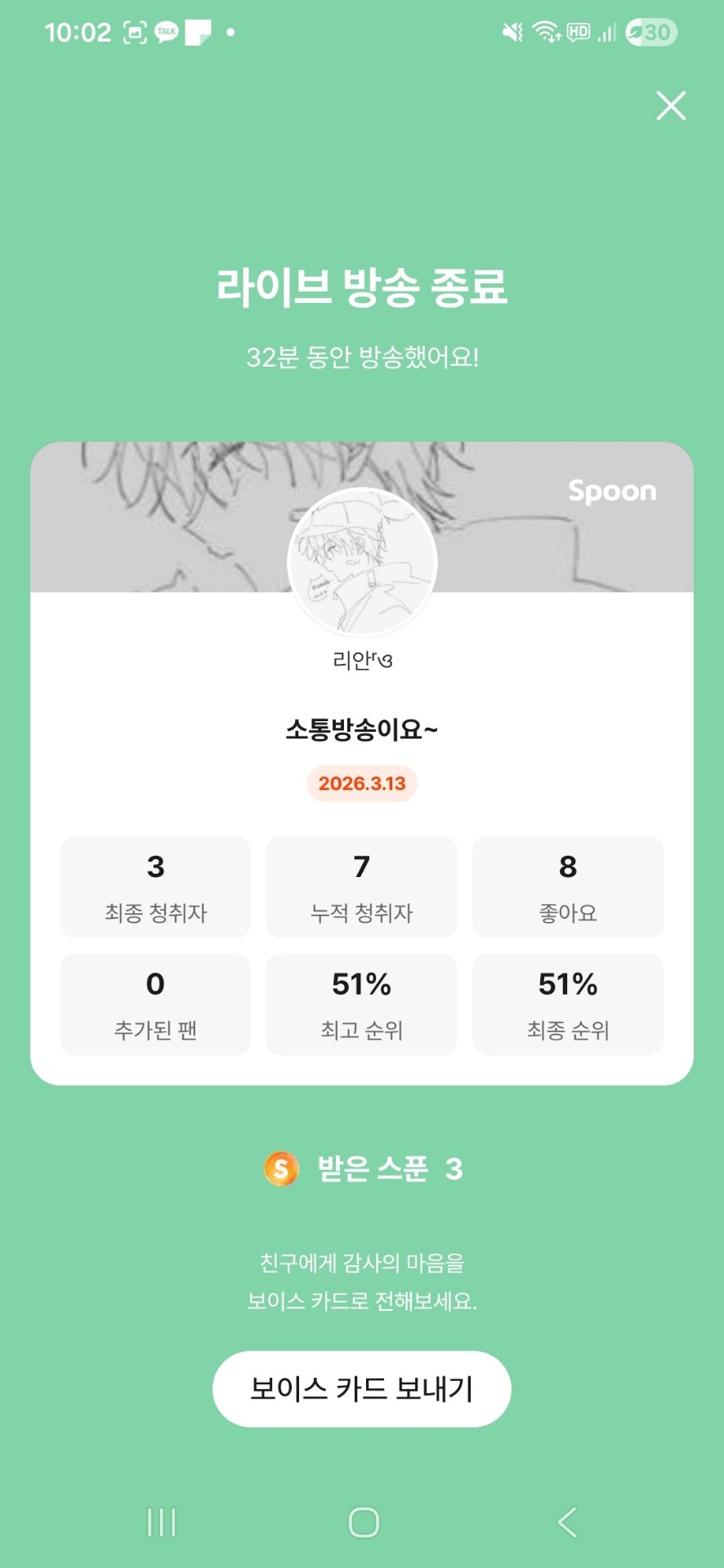Screen dimensions: 724x1568
Task: Open recent apps from the navigation bar
Action: pyautogui.click(x=162, y=1522)
